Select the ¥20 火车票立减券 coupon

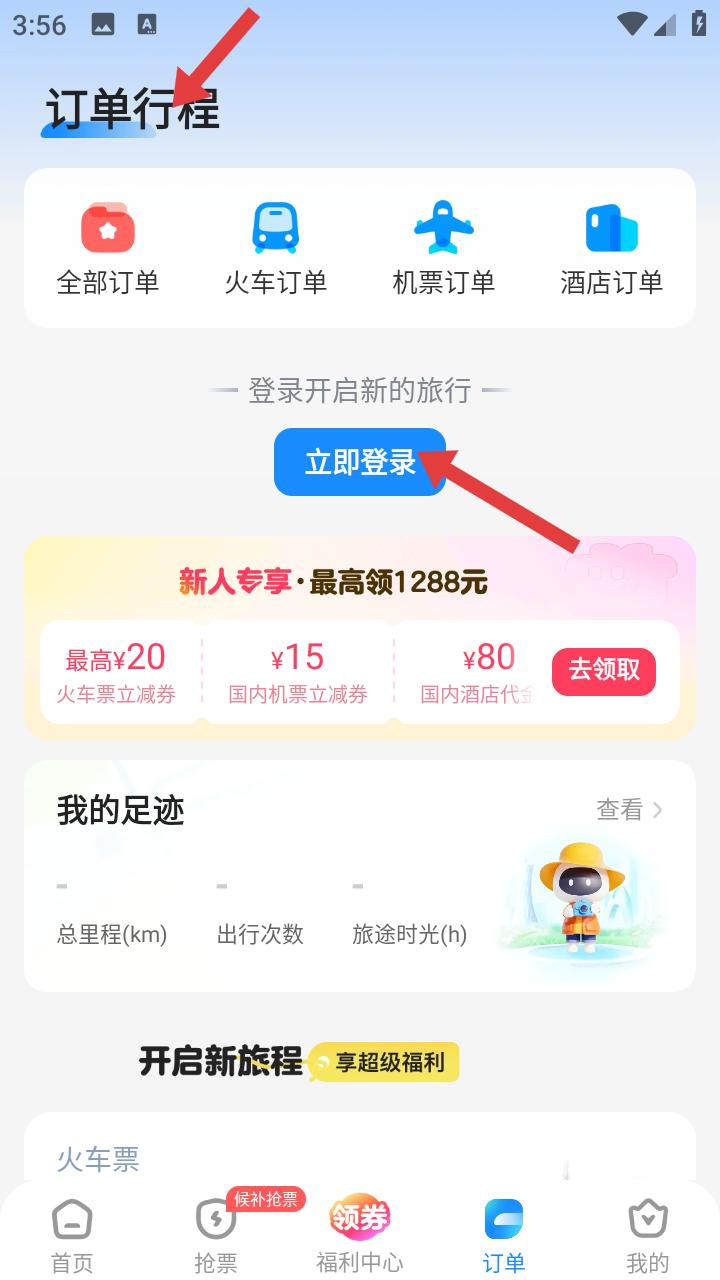click(x=116, y=672)
